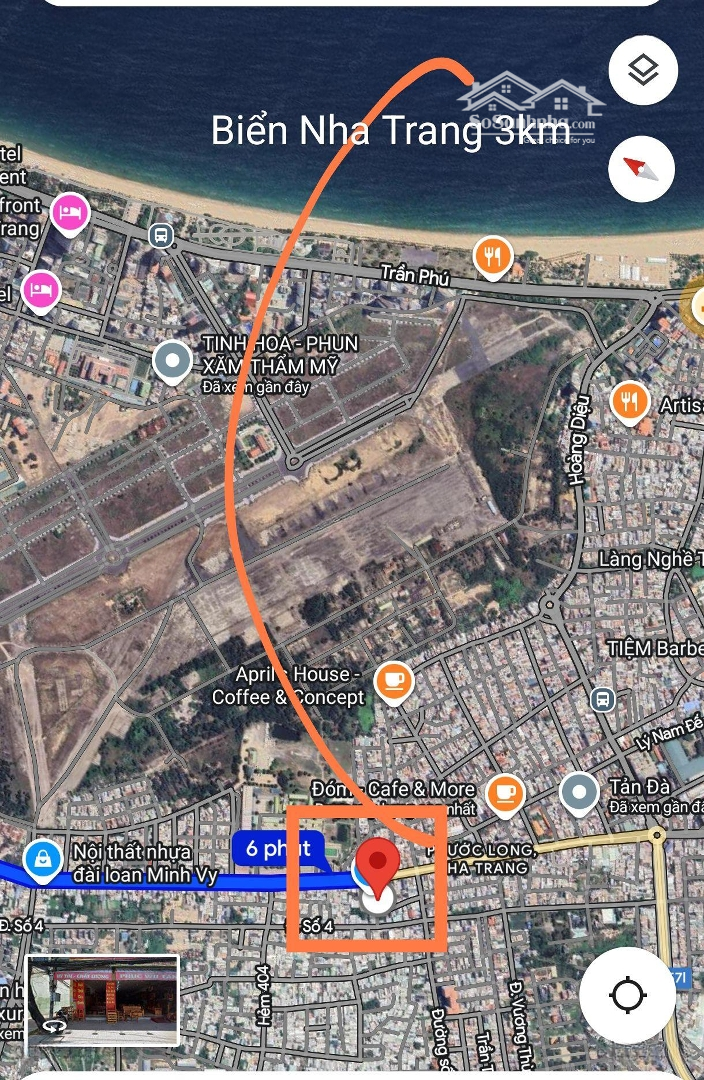This screenshot has width=704, height=1080.
Task: Tap the compass to reset orientation
Action: pyautogui.click(x=641, y=169)
